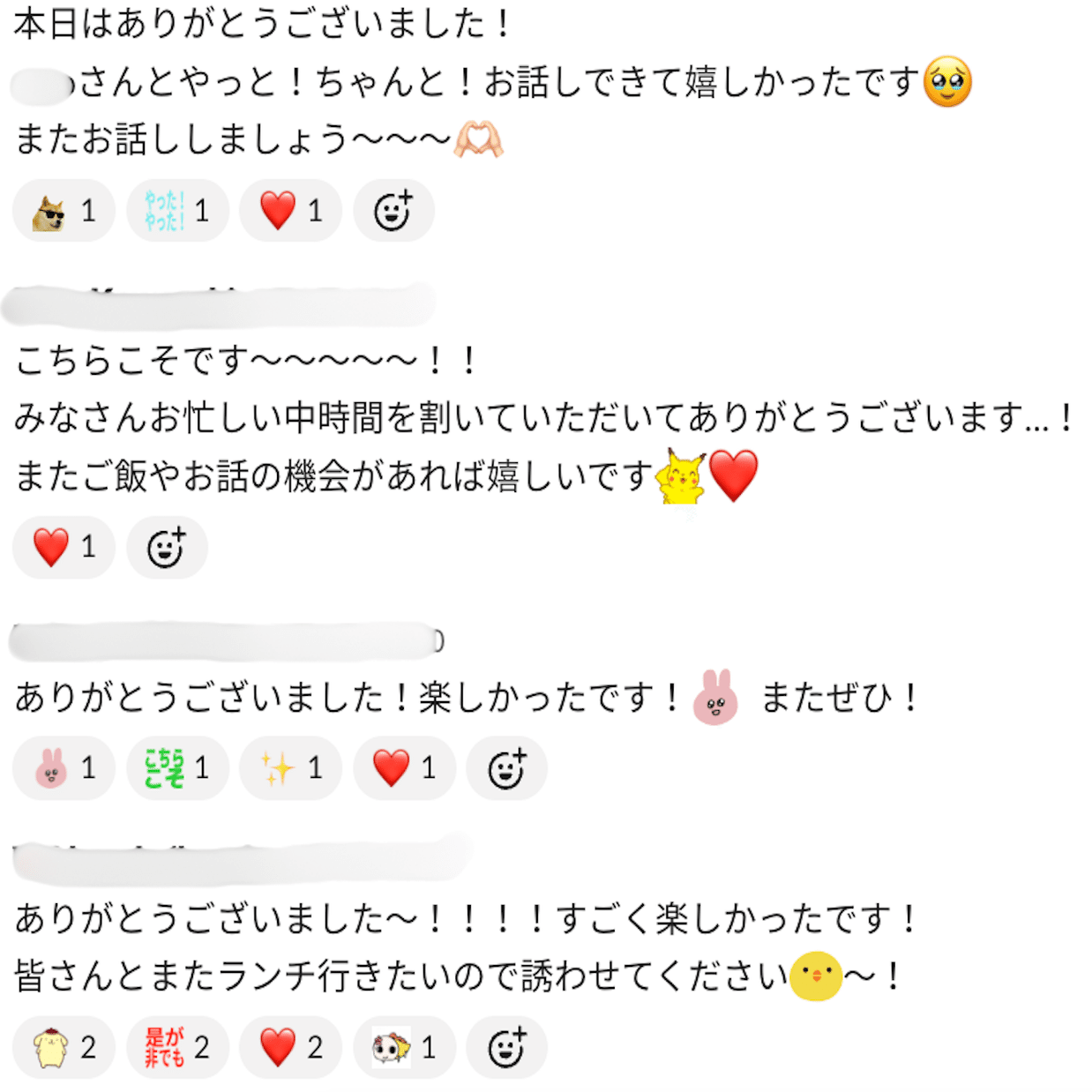Add the red 是が非でも reaction
The height and width of the screenshot is (1092, 1092).
177,1048
